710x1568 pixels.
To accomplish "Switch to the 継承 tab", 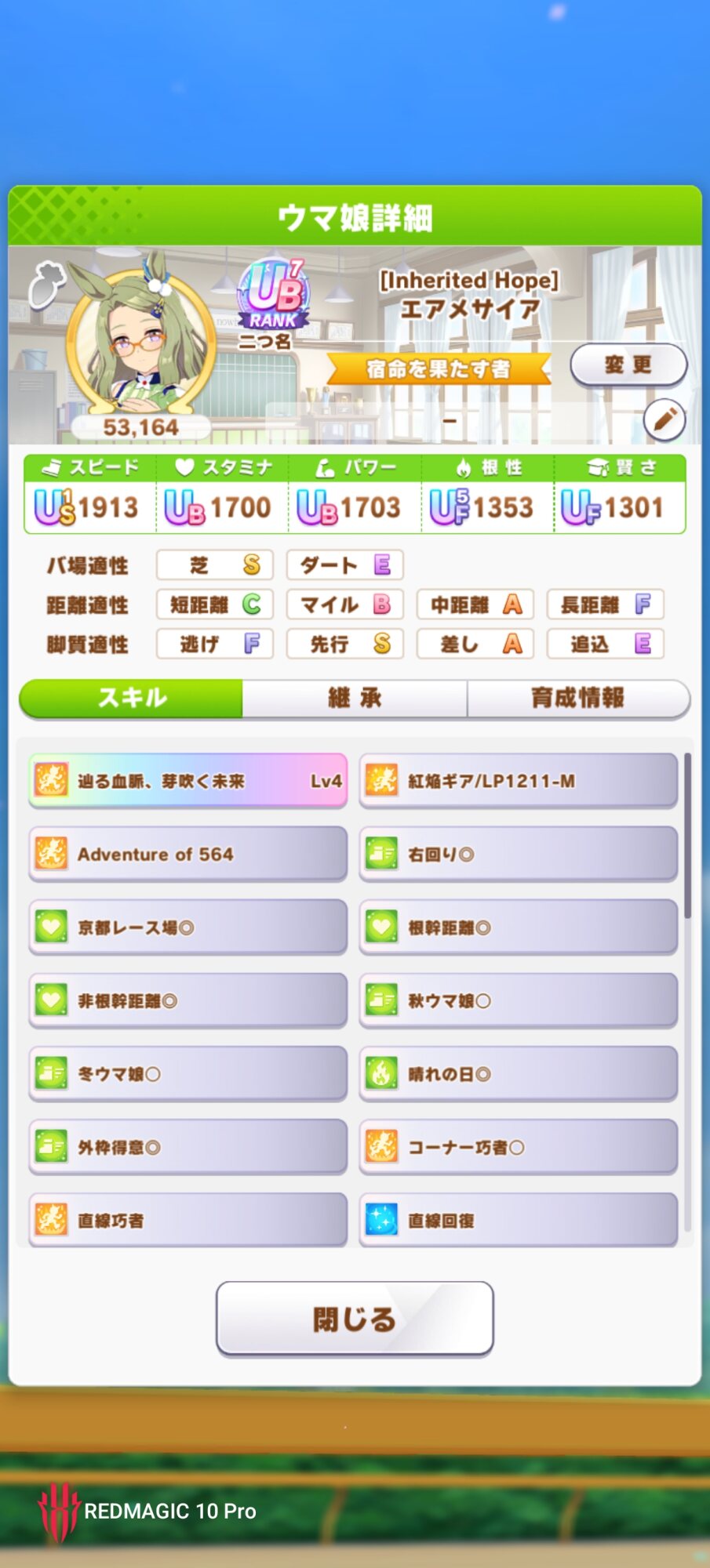I will click(x=355, y=698).
